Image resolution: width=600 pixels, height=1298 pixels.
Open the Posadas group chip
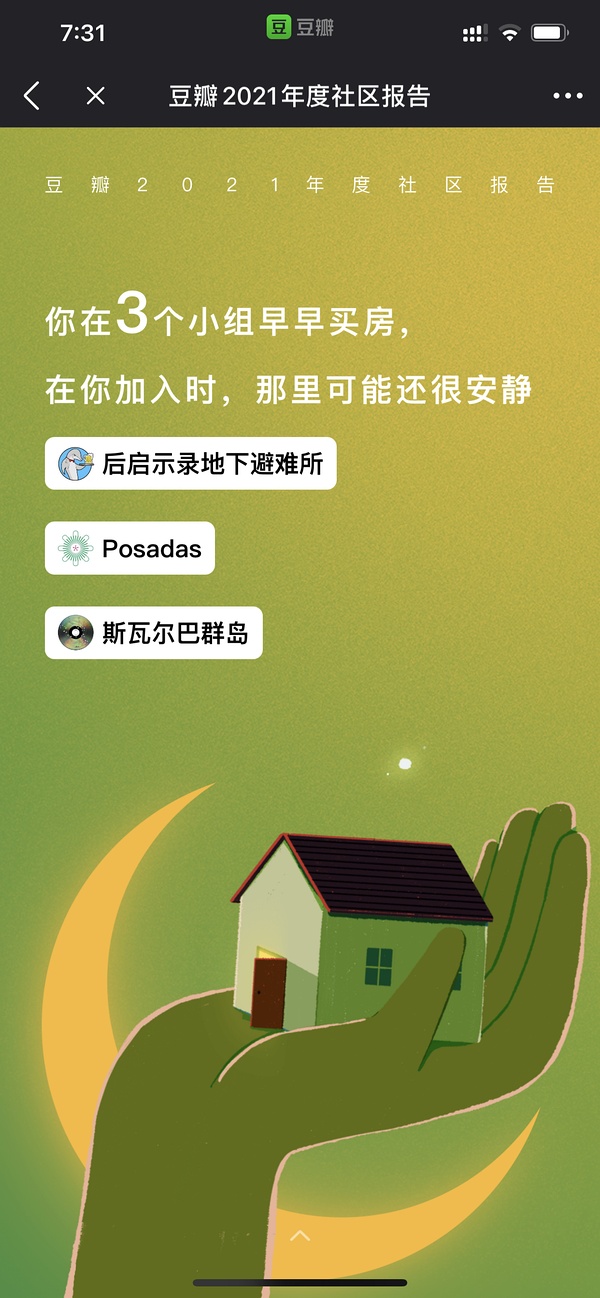pyautogui.click(x=130, y=548)
